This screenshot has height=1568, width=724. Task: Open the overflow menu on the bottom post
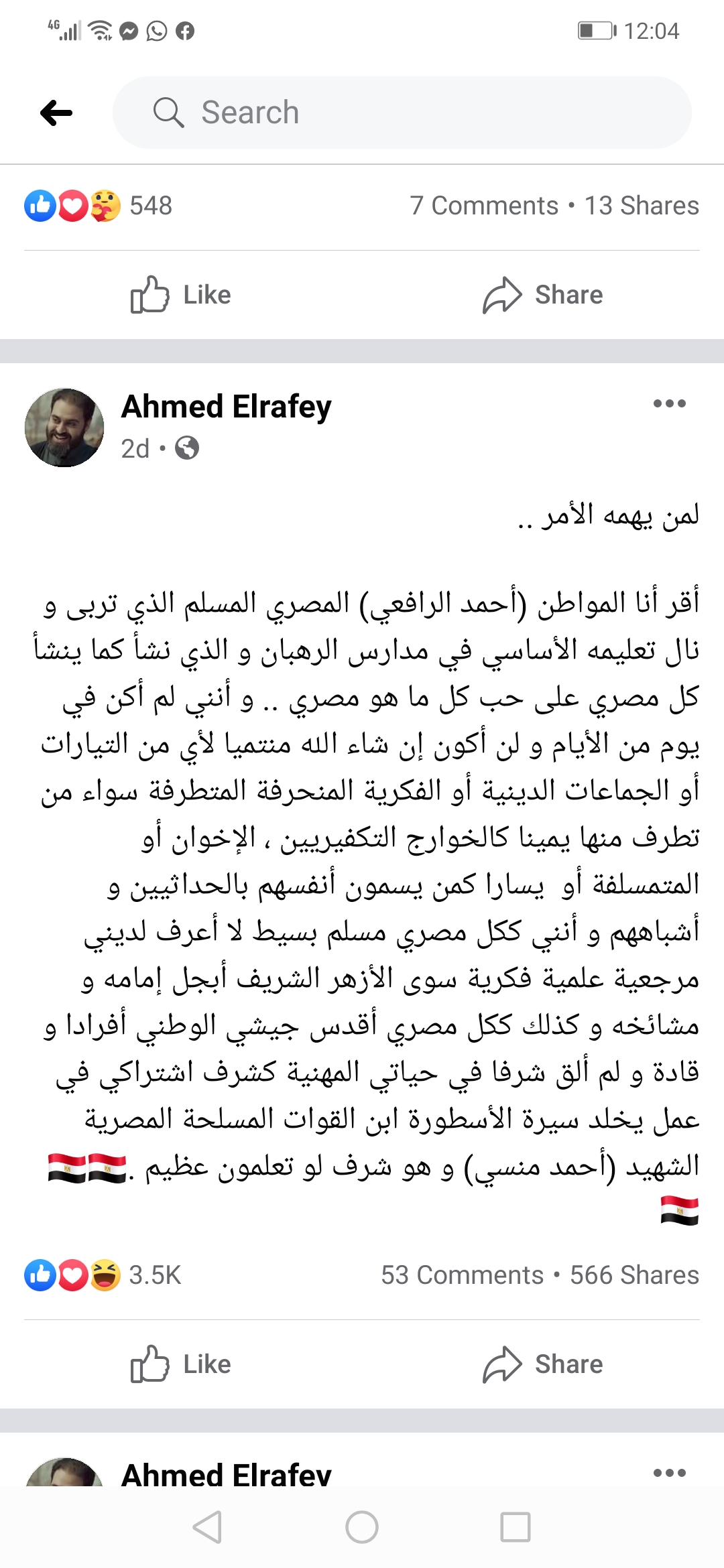click(x=669, y=1473)
